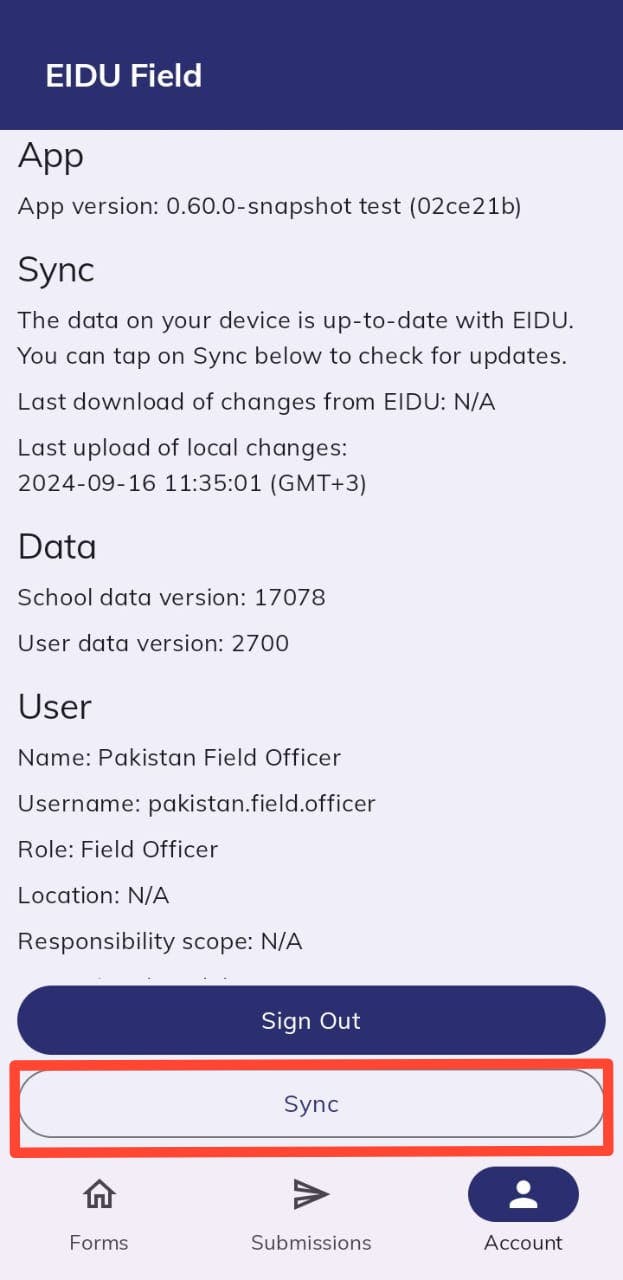Select the Account tab
This screenshot has height=1280, width=623.
523,1214
